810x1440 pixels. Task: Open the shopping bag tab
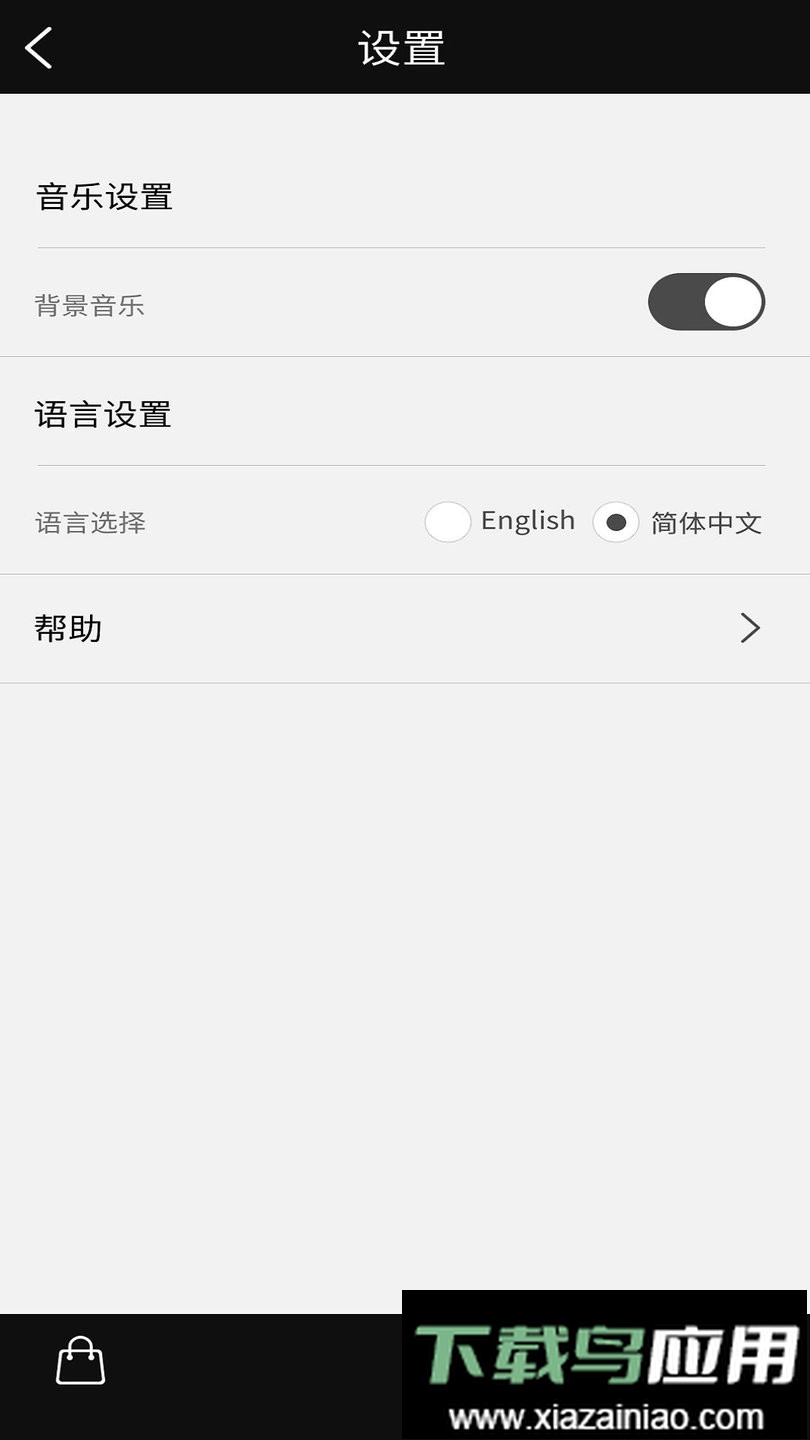click(x=81, y=1361)
